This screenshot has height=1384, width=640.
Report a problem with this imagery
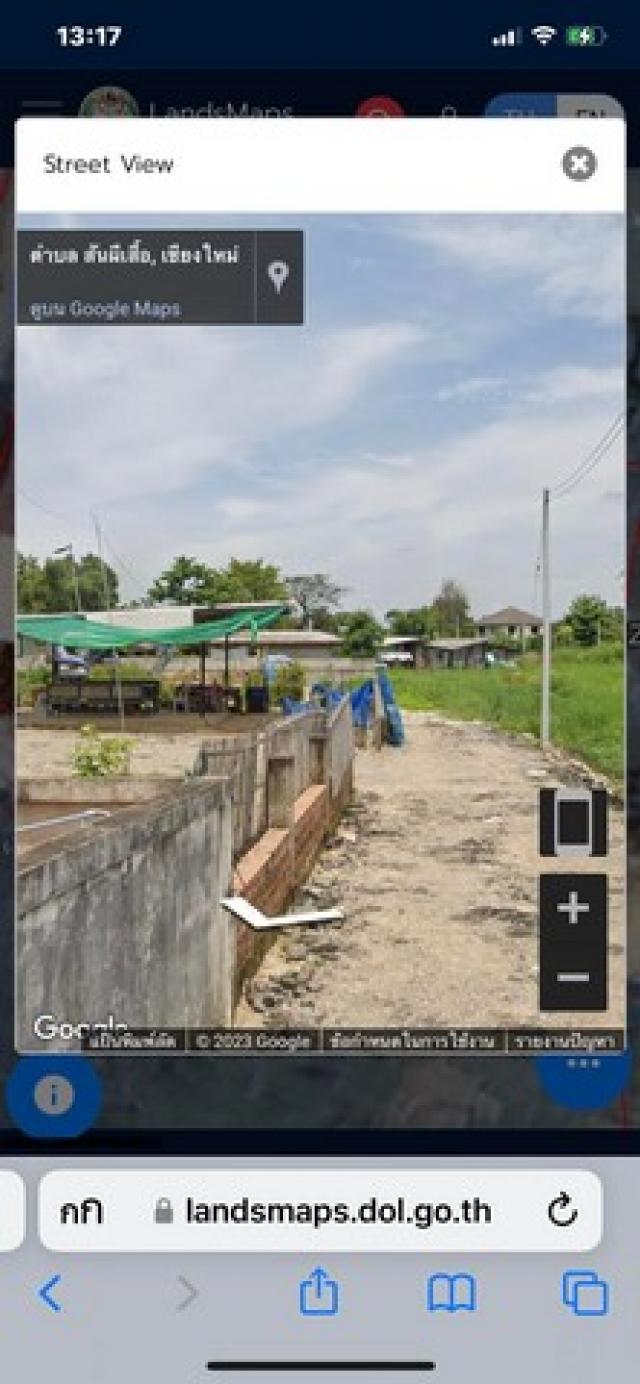point(565,1041)
